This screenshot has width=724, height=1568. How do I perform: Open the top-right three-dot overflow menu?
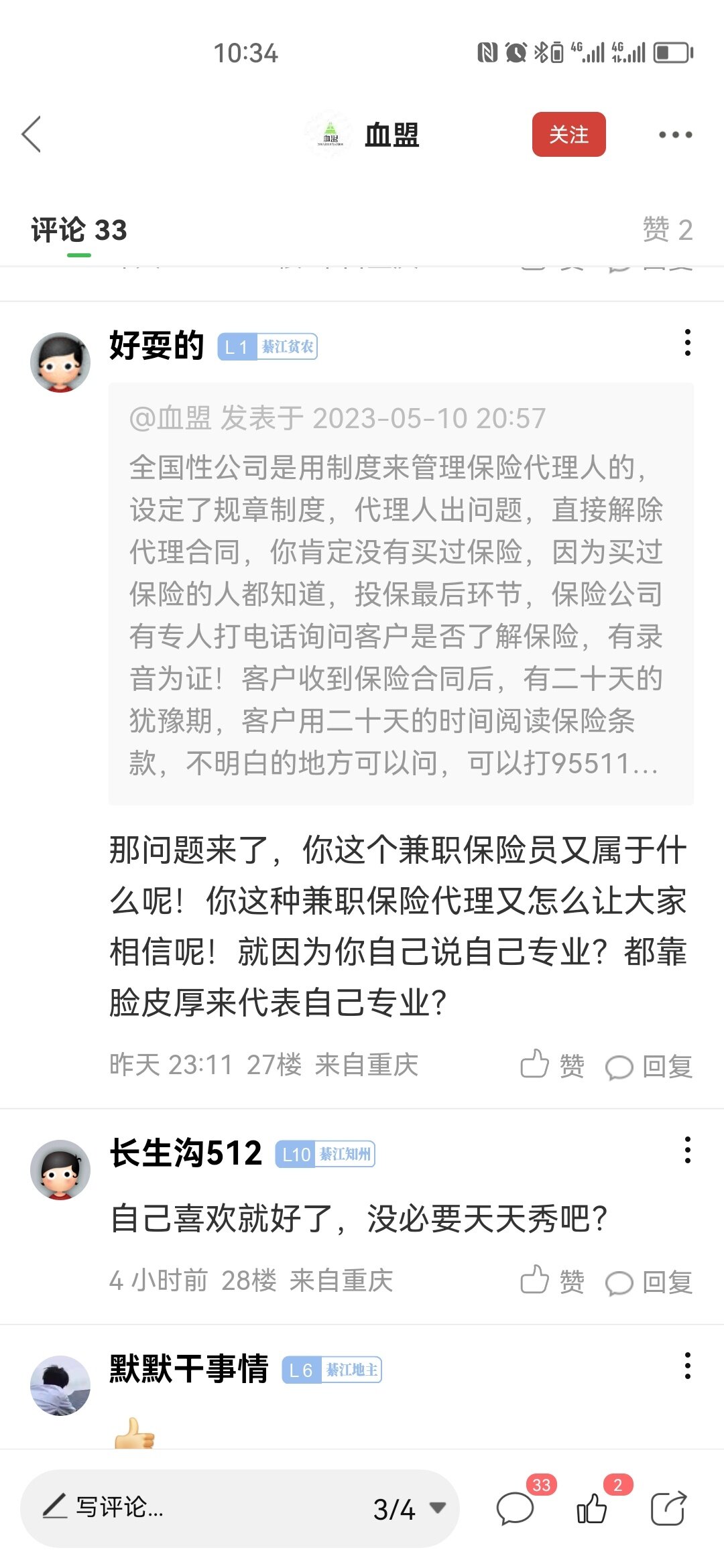[x=674, y=135]
